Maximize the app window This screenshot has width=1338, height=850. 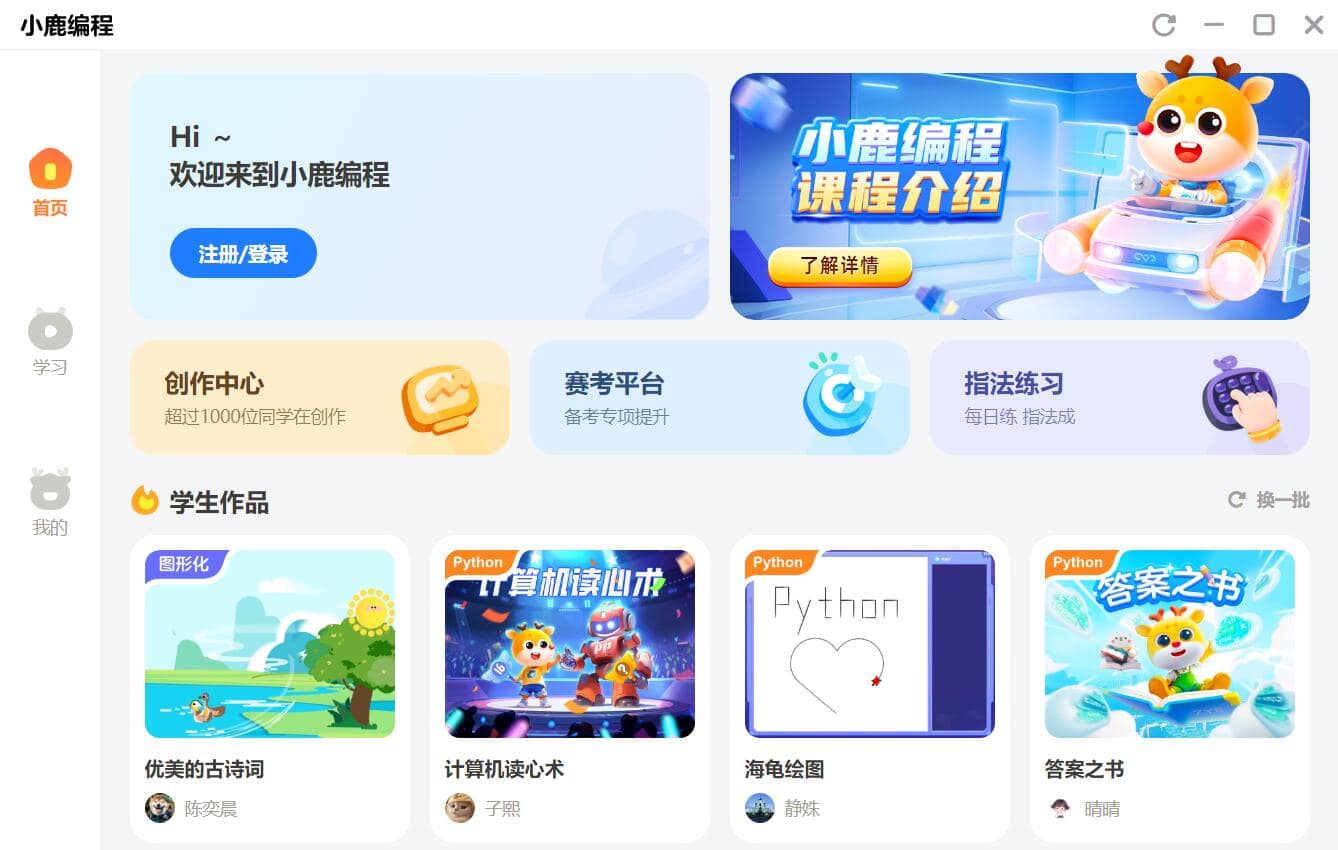pos(1264,25)
